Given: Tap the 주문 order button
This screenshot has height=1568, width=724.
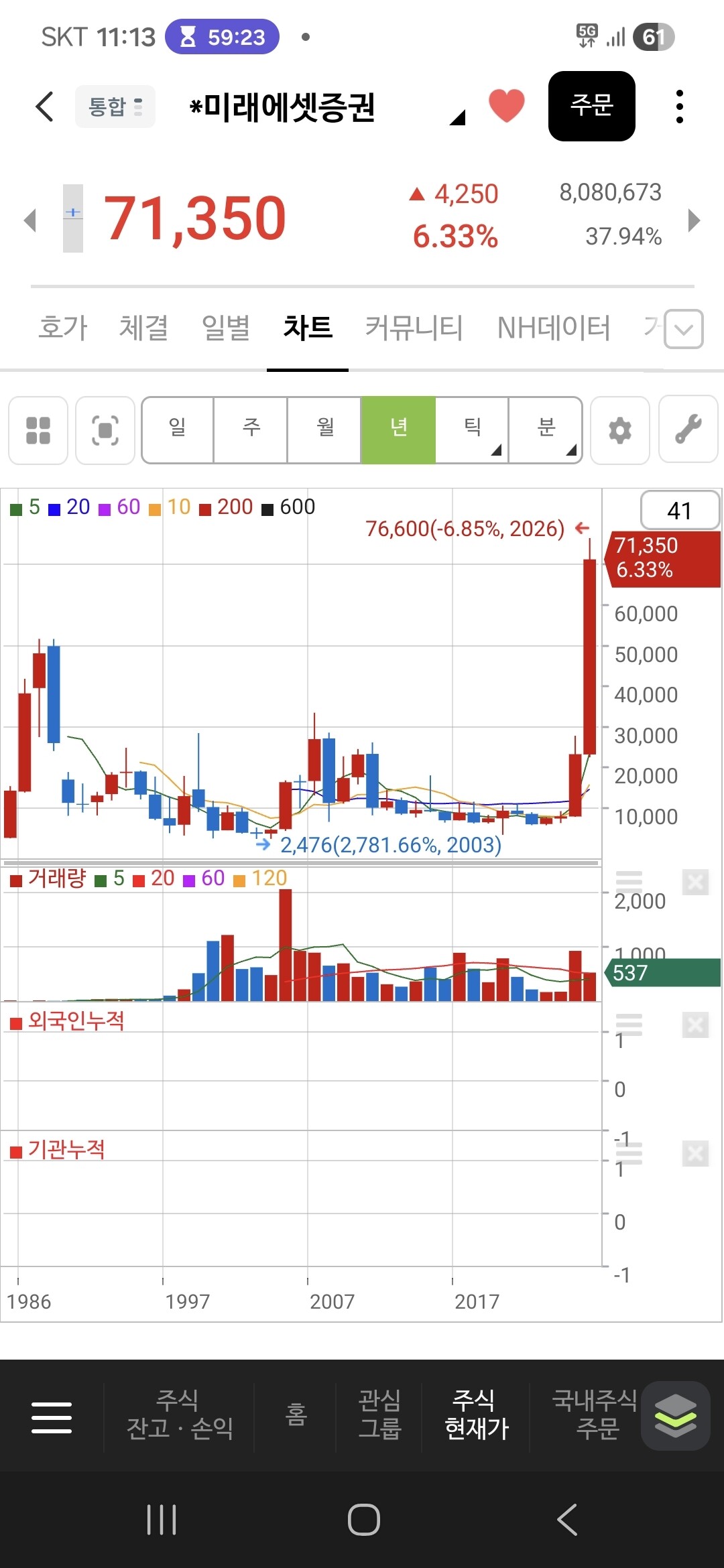Looking at the screenshot, I should pos(592,106).
